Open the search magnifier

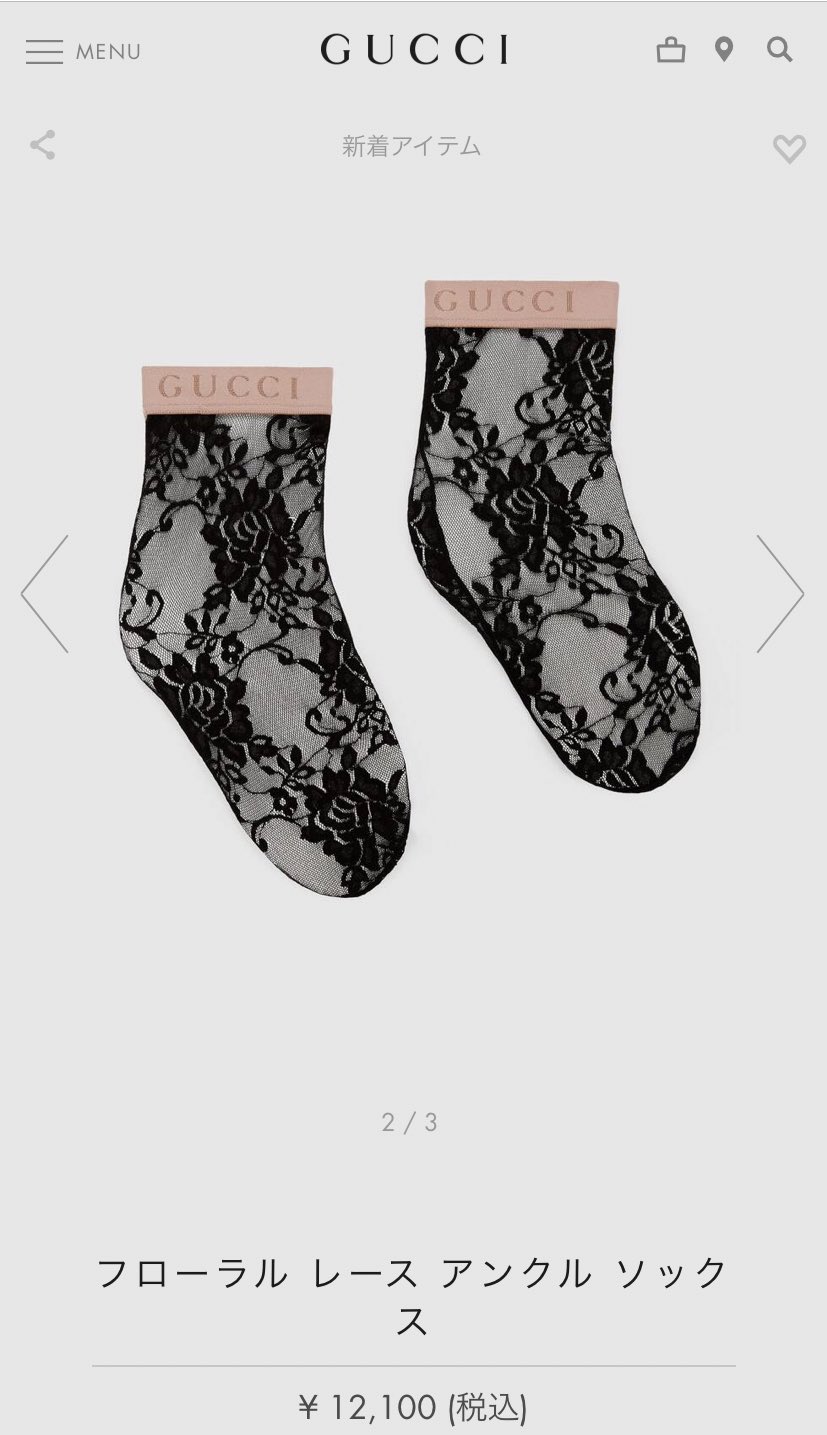779,49
